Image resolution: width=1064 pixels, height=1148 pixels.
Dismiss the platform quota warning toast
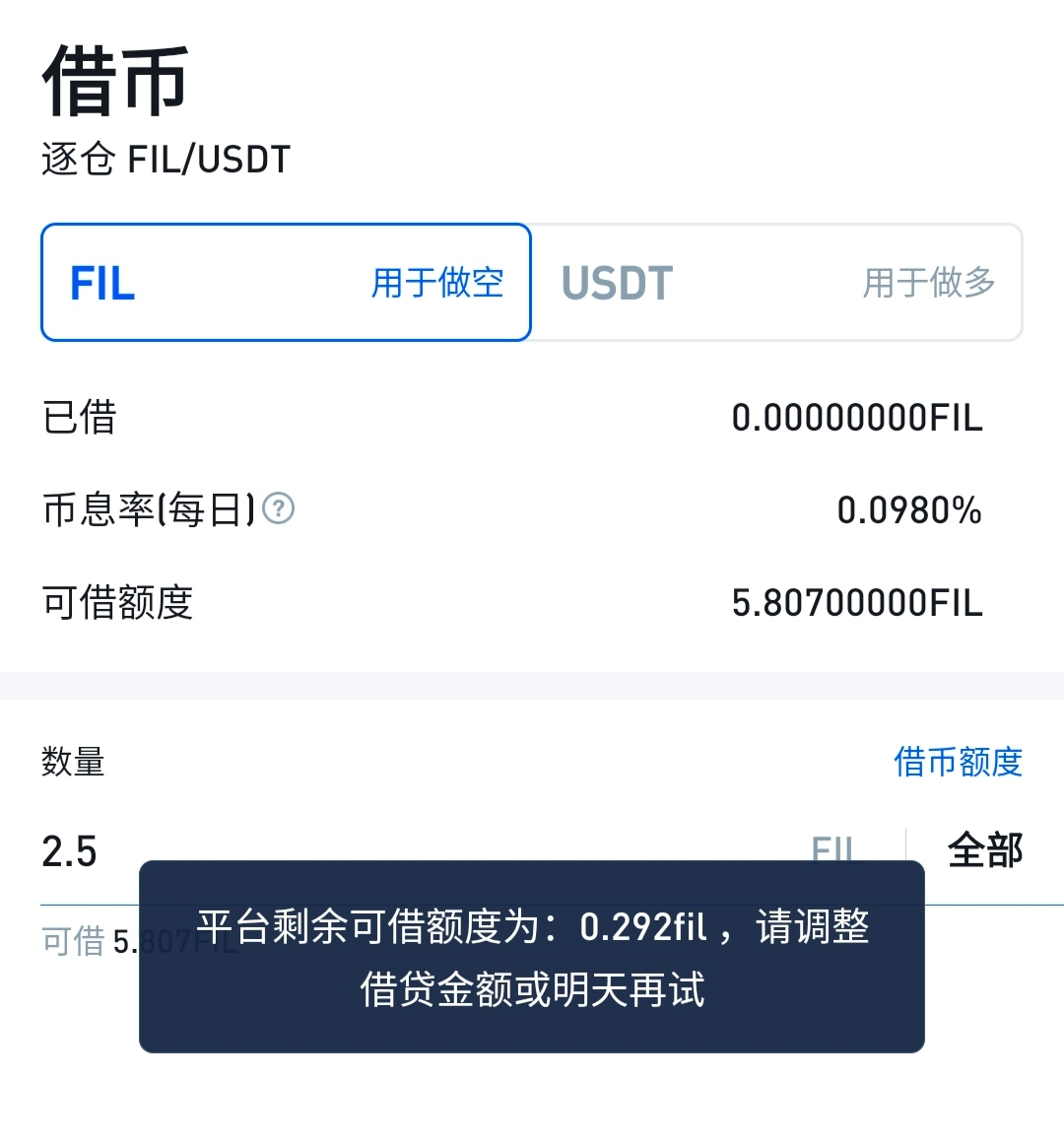(x=532, y=956)
